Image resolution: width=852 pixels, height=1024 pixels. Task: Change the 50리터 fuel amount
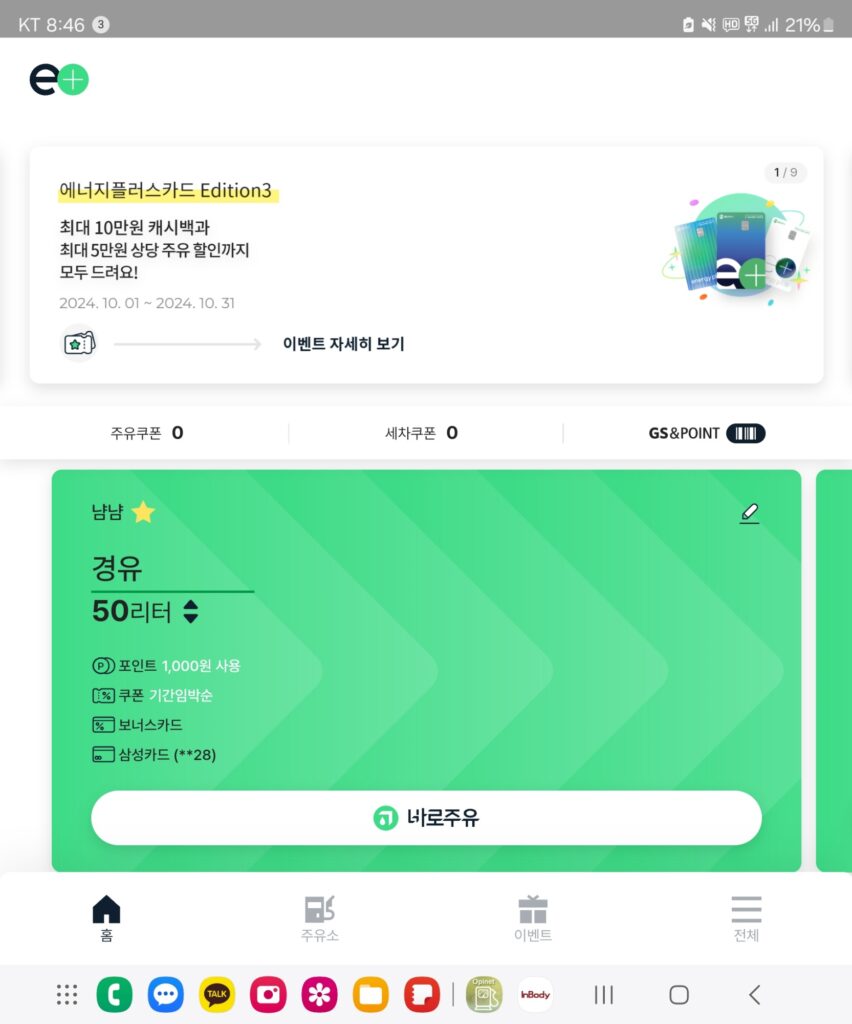point(190,612)
